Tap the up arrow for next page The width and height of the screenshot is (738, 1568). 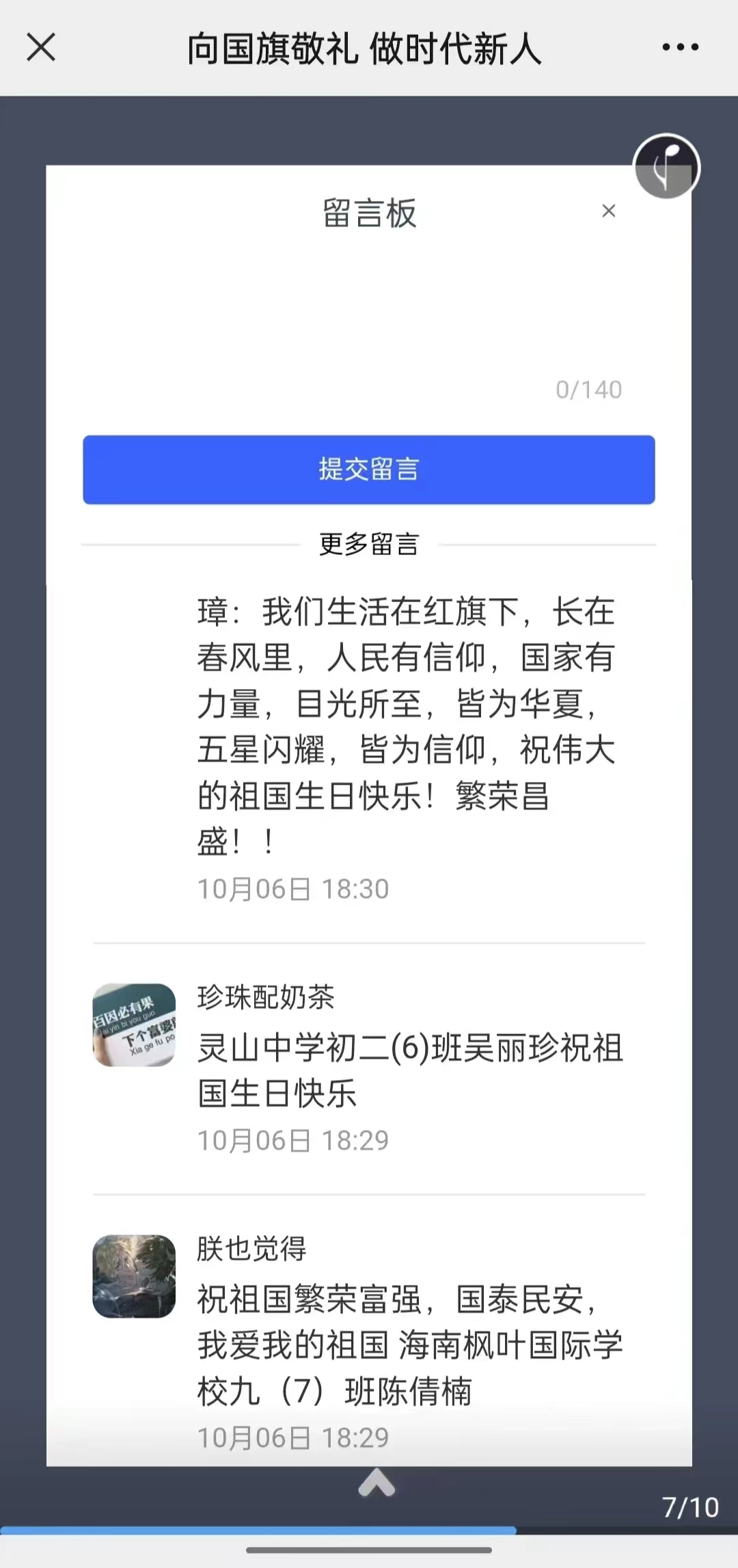377,1483
